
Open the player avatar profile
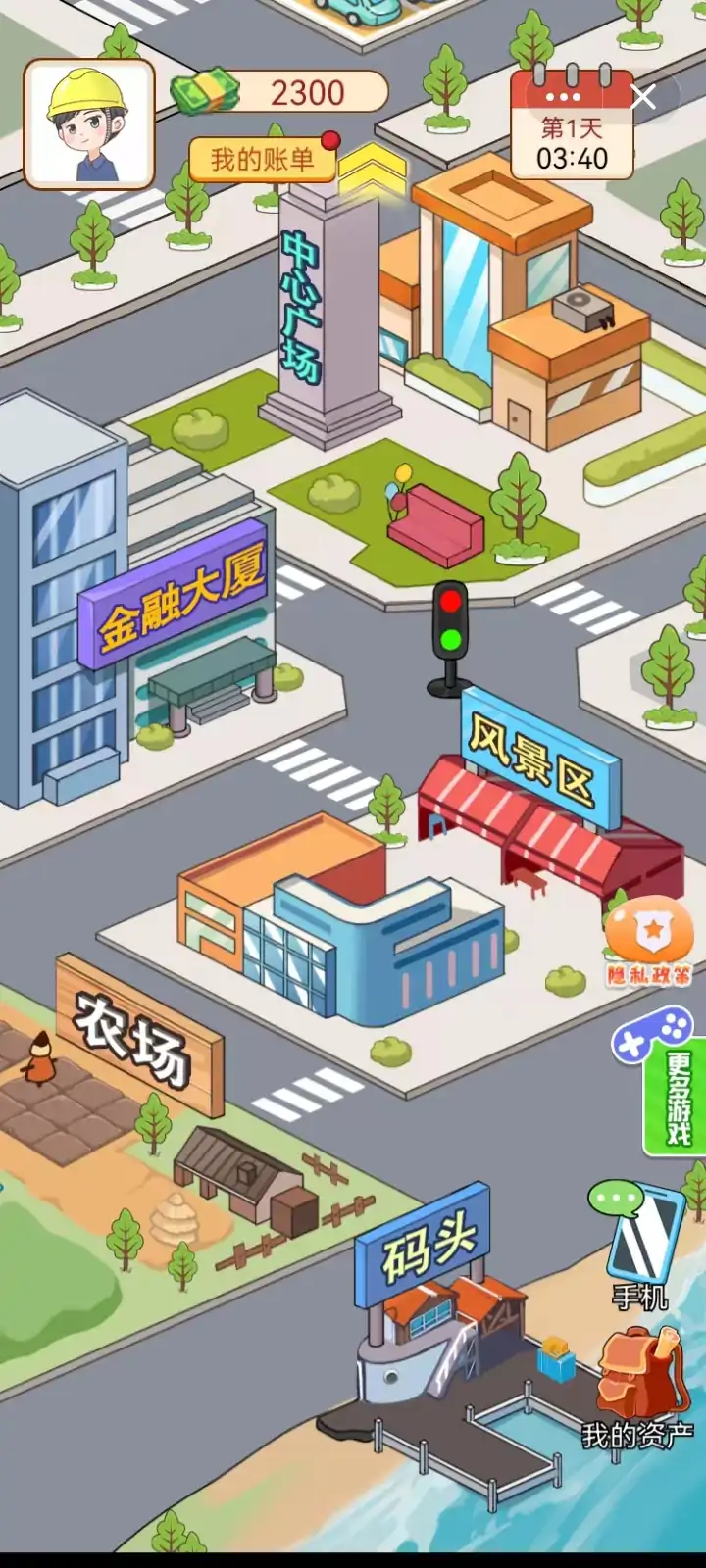[89, 123]
